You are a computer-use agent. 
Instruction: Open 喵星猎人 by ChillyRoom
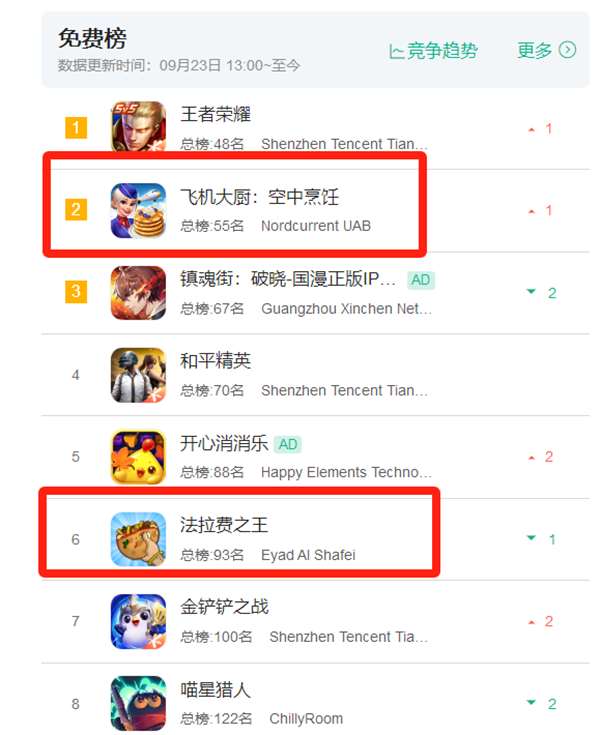[x=215, y=690]
